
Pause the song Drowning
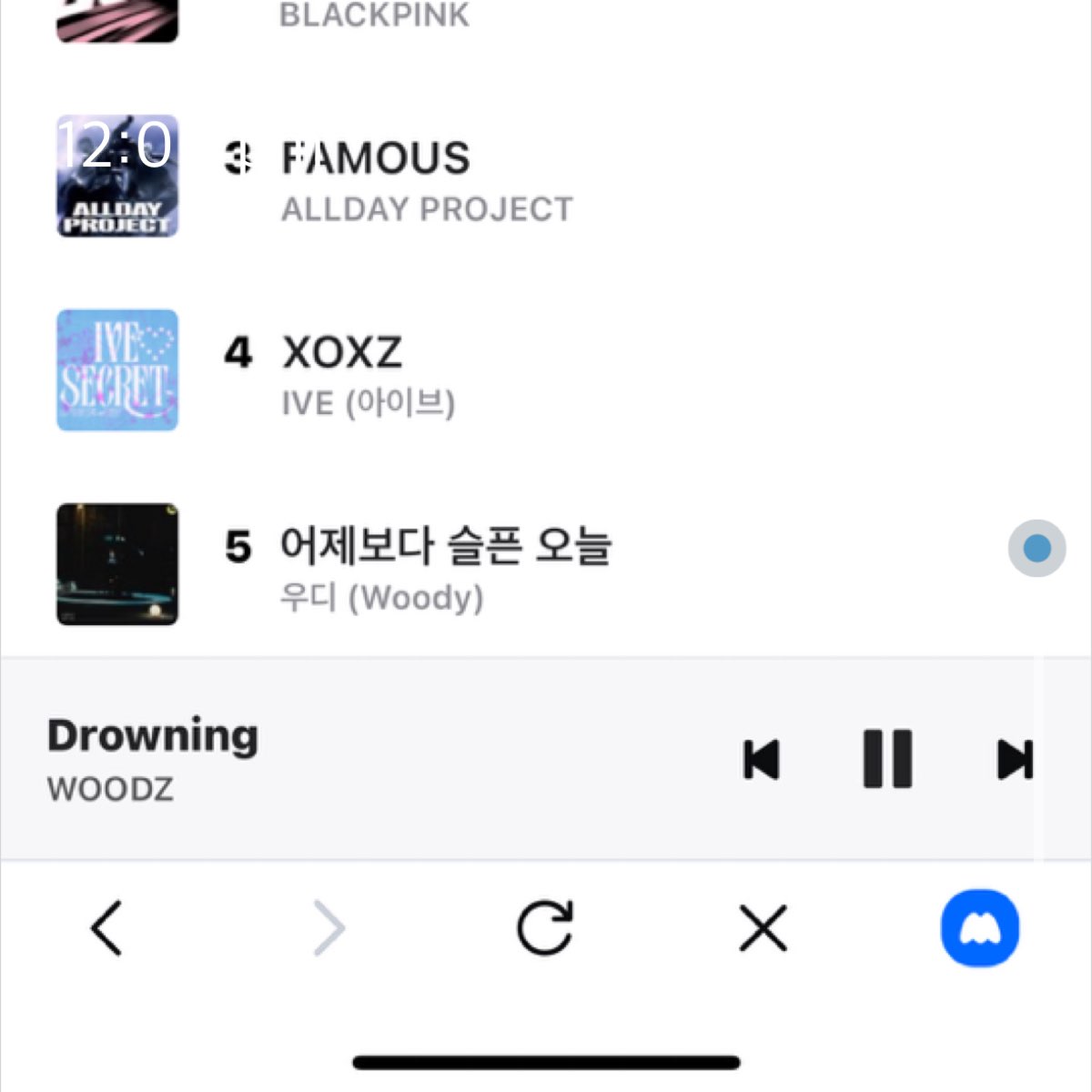point(887,759)
